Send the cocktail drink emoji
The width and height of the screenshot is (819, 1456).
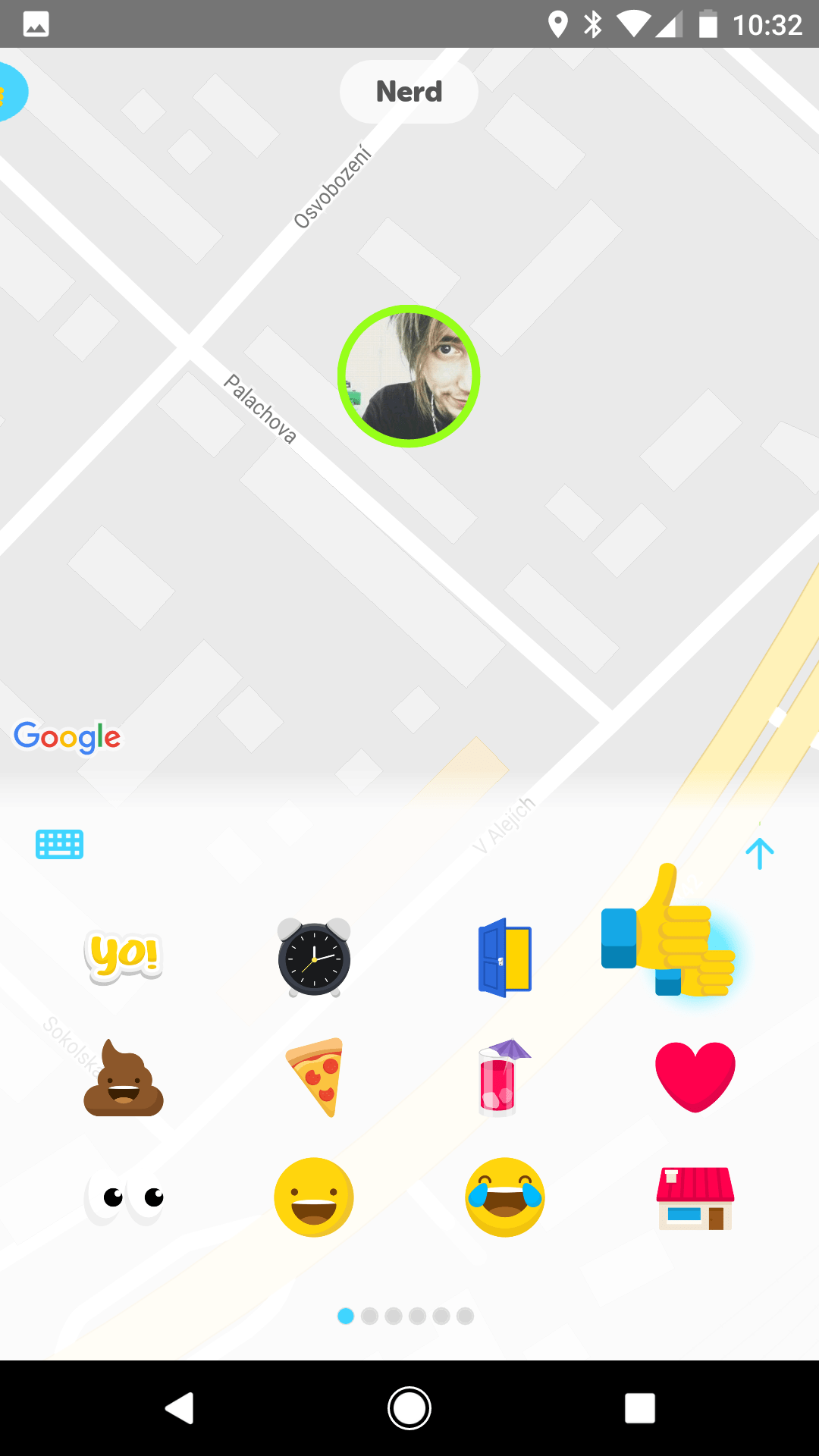504,1077
